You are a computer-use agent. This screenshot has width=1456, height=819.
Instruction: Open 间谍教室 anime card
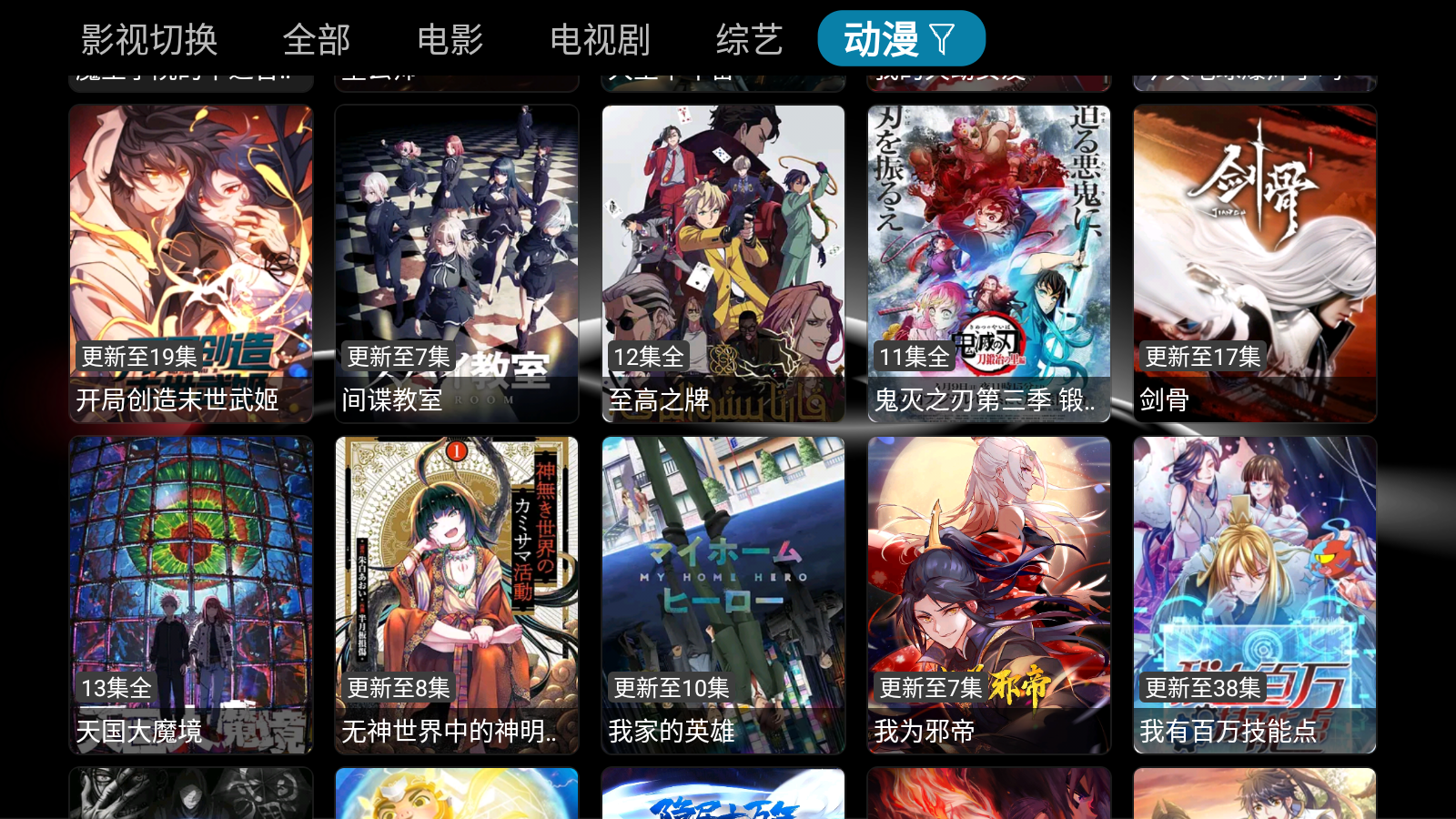click(457, 263)
